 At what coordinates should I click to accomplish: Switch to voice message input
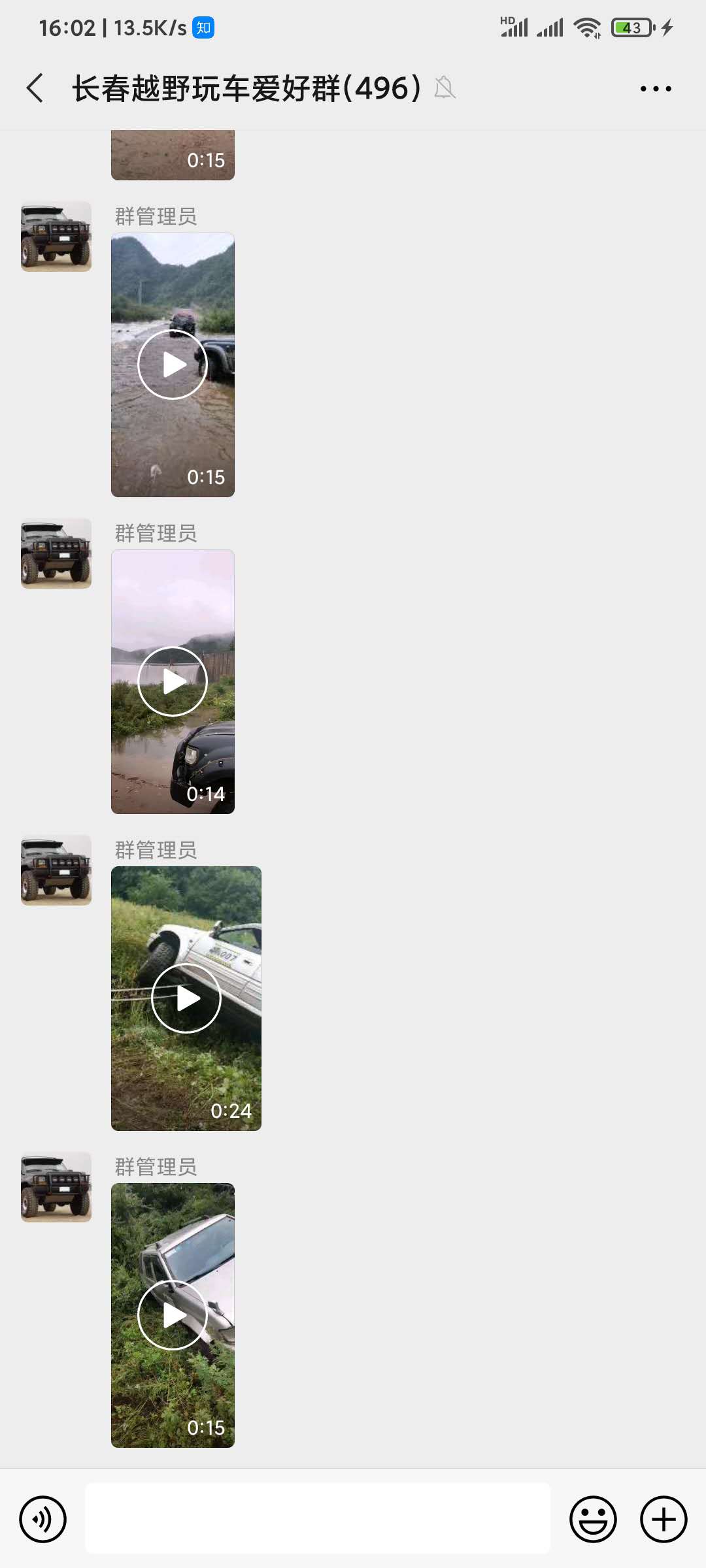[43, 1519]
